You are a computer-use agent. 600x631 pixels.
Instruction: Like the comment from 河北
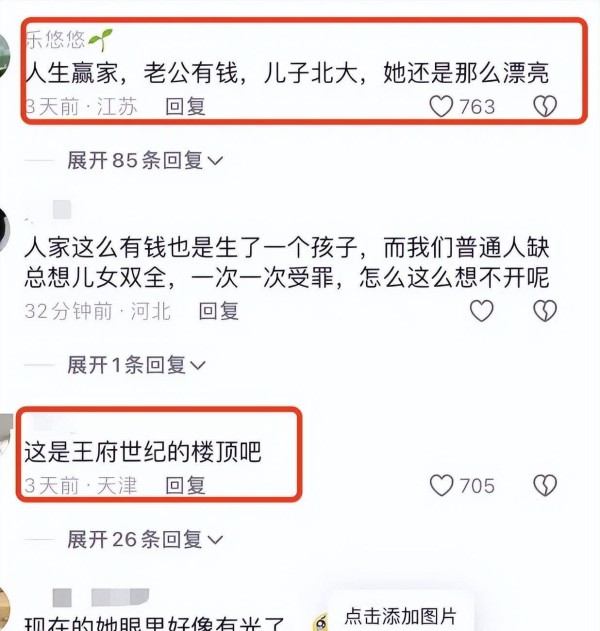coord(482,311)
